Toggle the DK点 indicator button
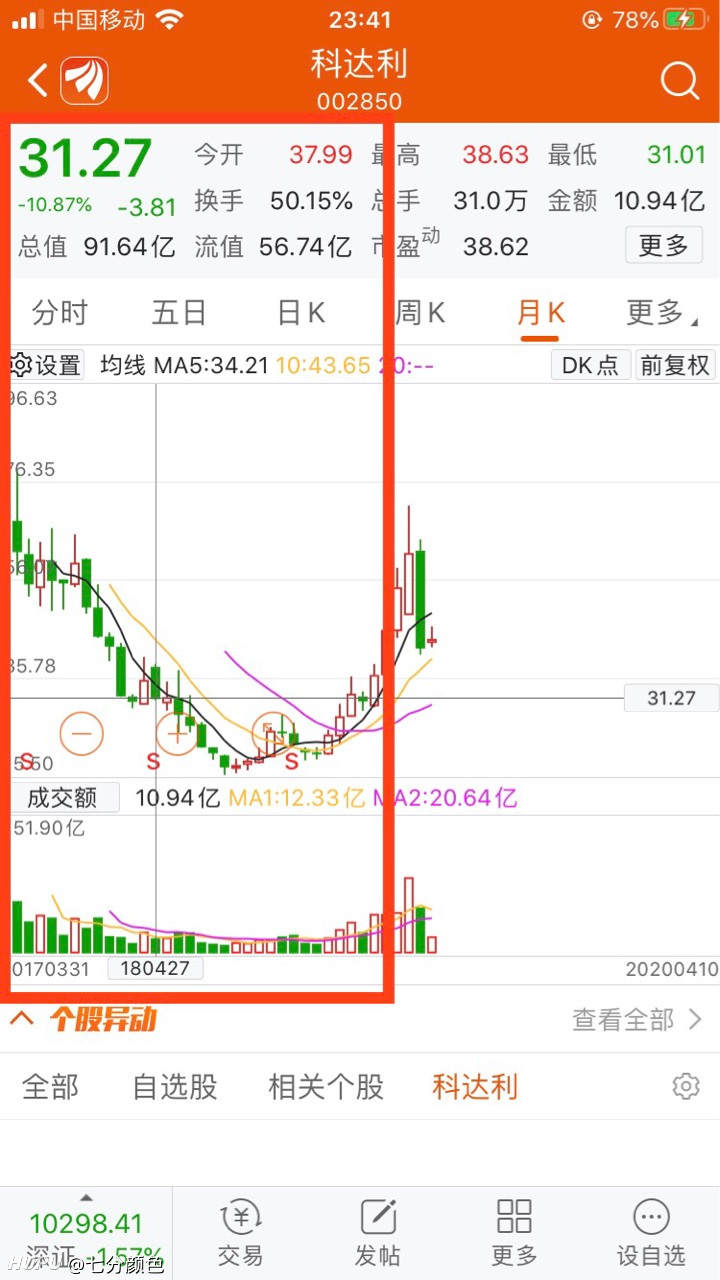720x1280 pixels. [590, 365]
